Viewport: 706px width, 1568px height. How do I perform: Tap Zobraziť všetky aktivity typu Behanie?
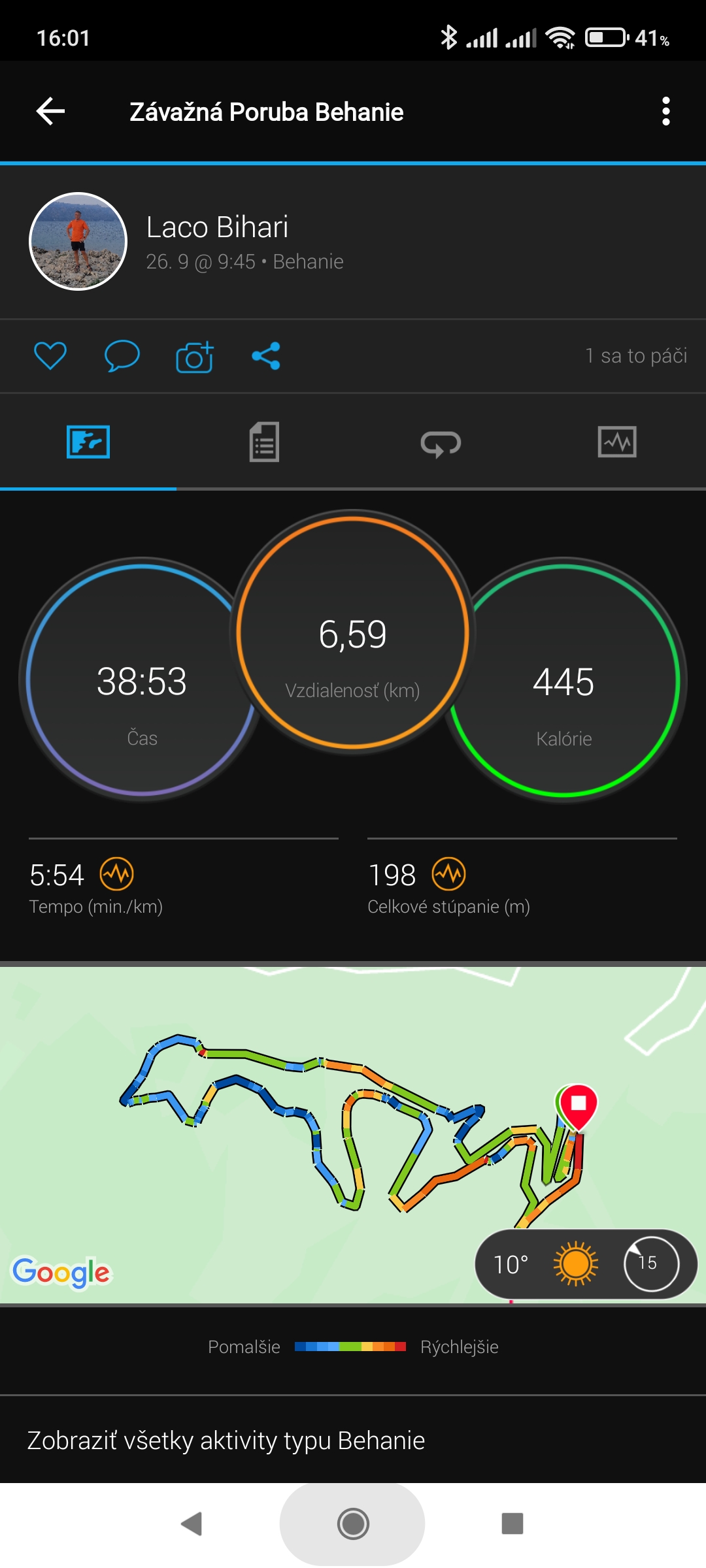click(x=226, y=1441)
